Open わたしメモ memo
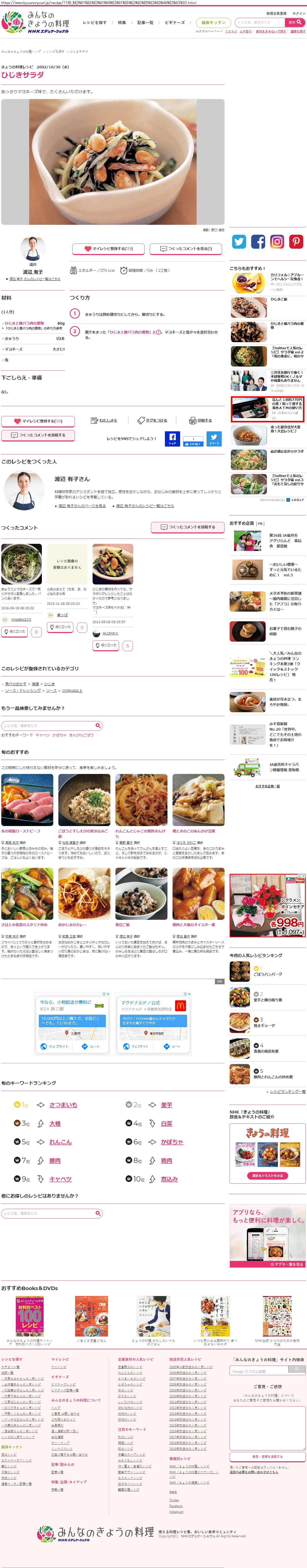 click(x=104, y=420)
